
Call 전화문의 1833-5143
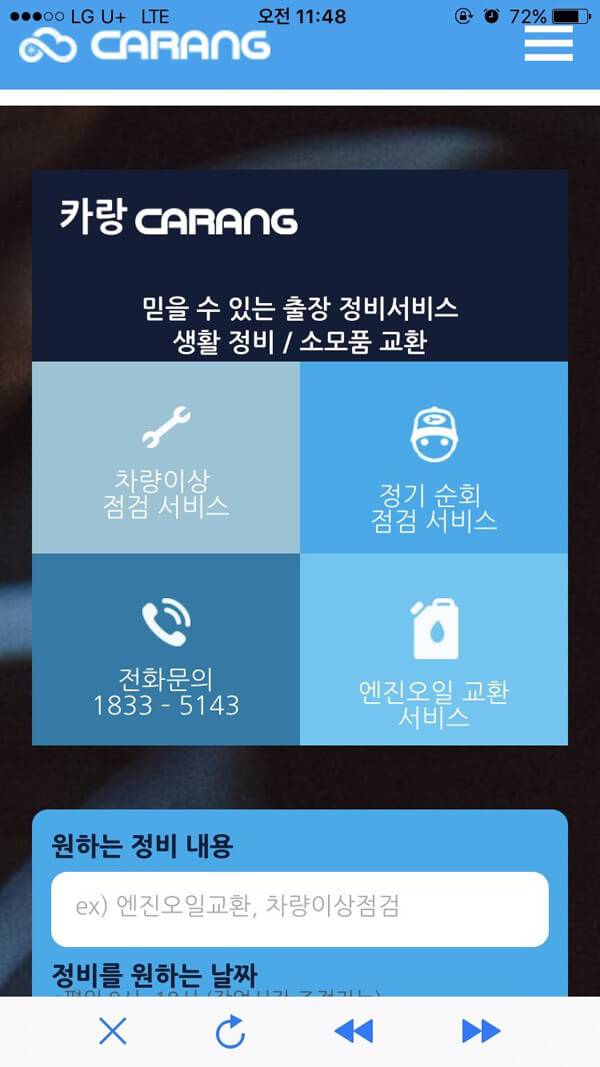click(166, 650)
